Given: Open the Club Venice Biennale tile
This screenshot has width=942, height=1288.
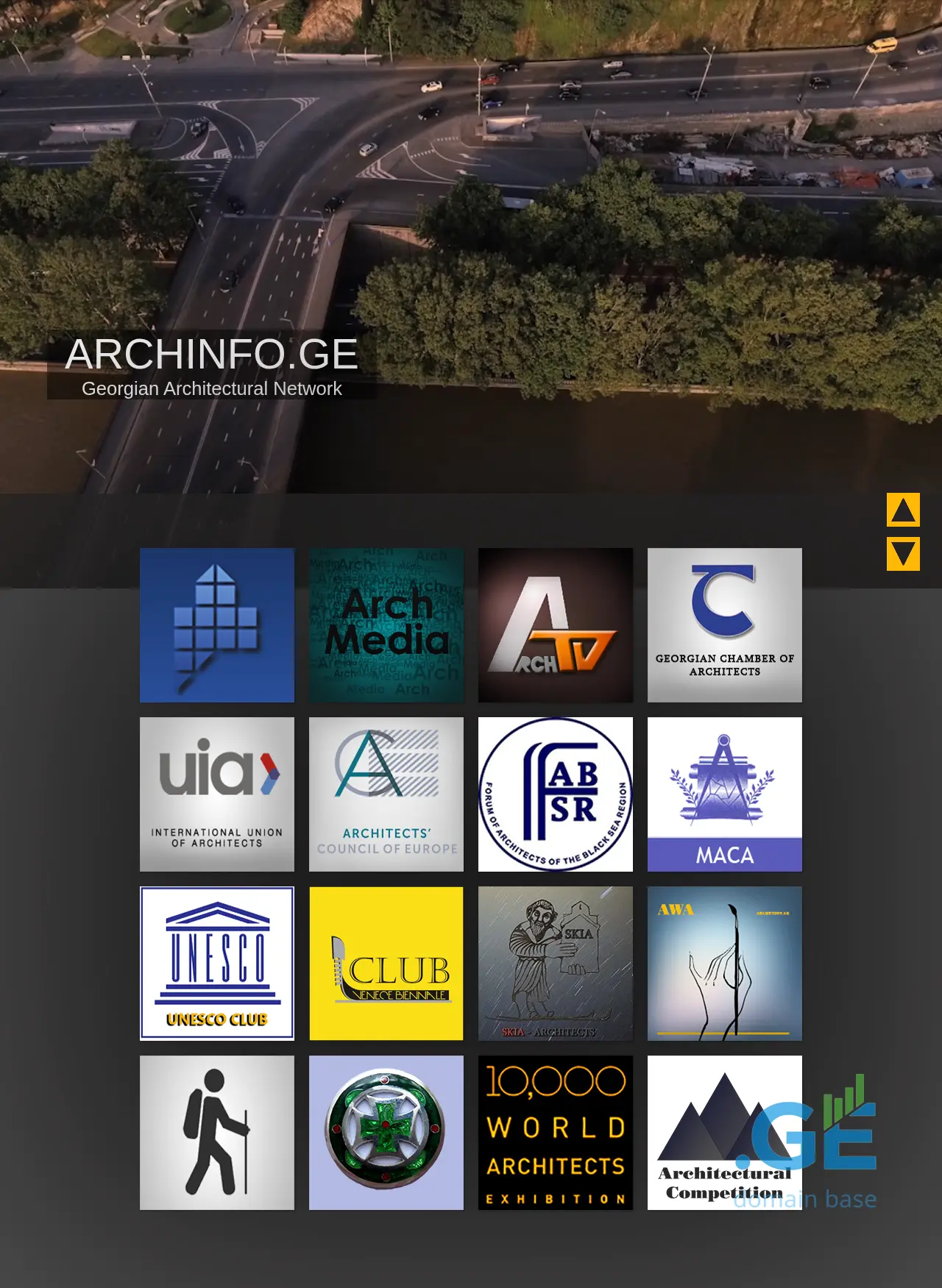Looking at the screenshot, I should pyautogui.click(x=386, y=964).
